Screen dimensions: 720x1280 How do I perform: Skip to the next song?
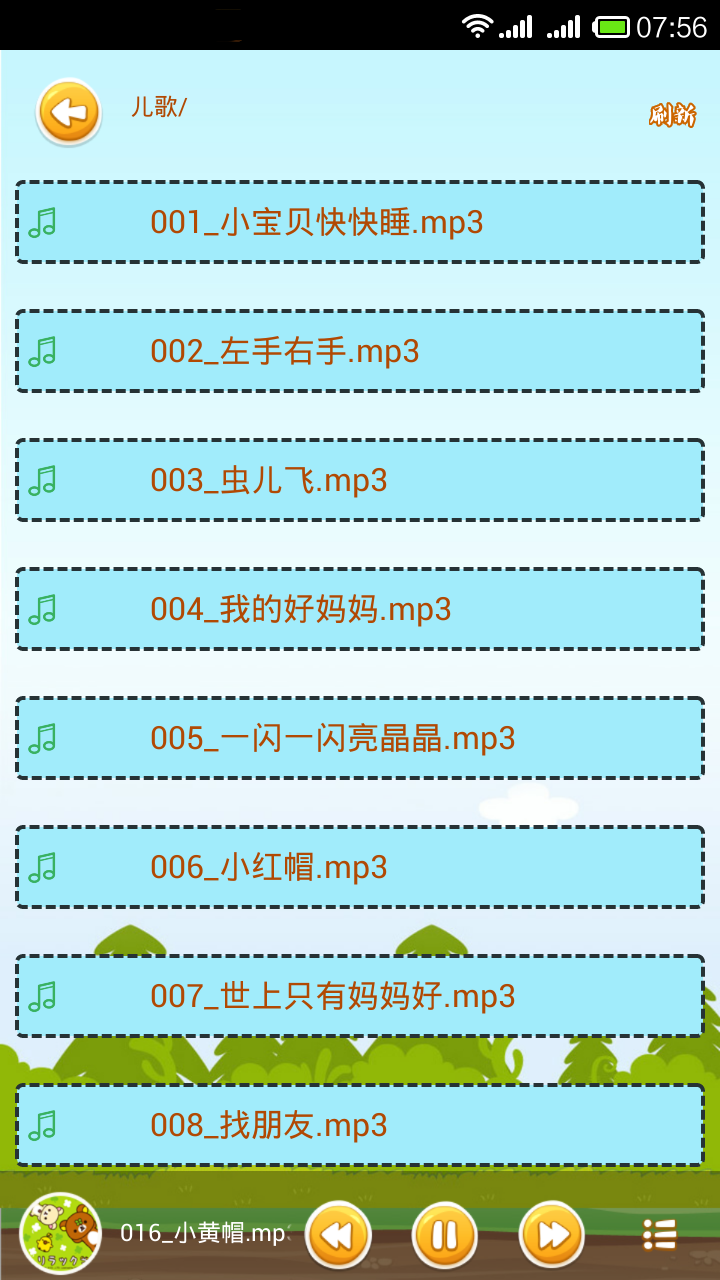click(552, 1235)
